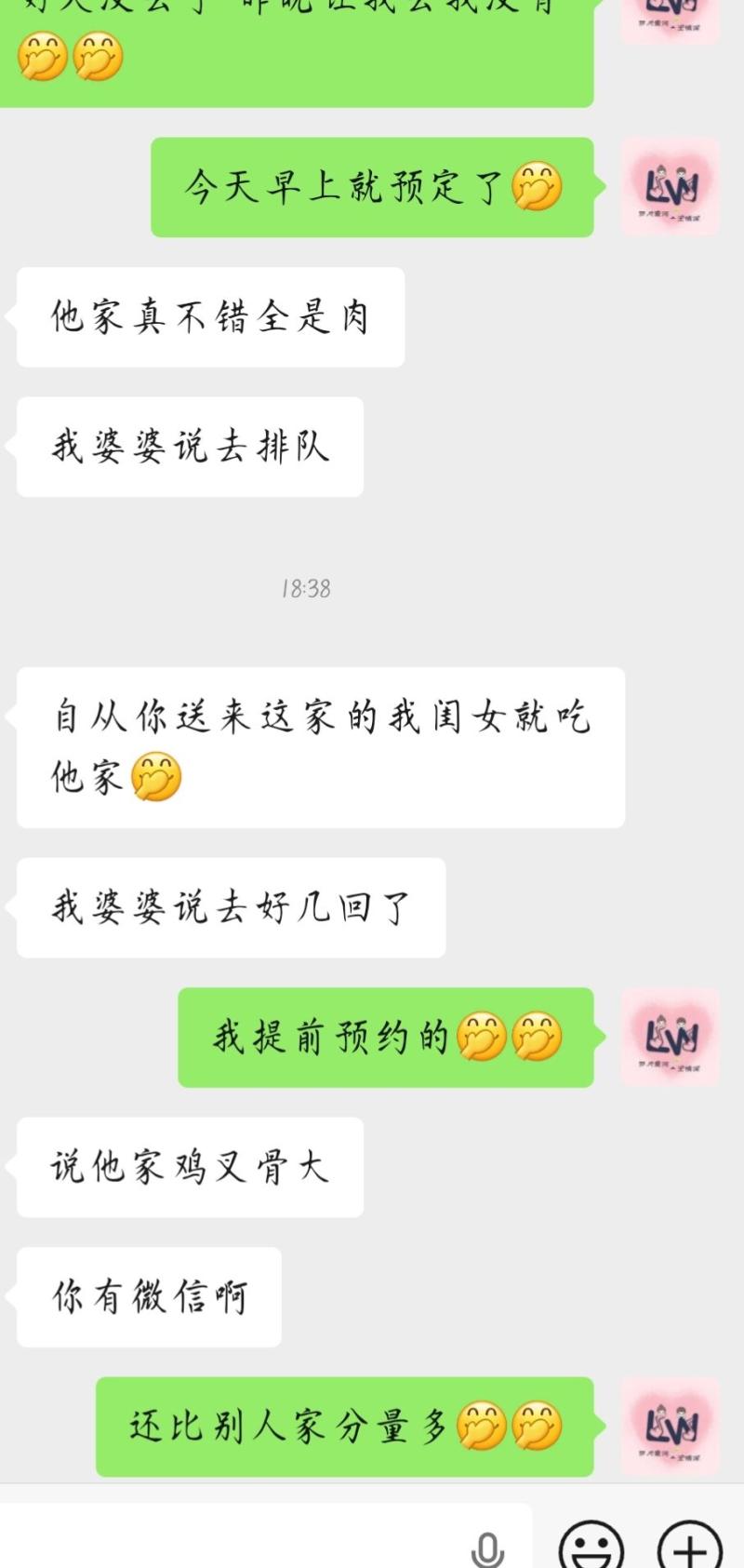Open sender avatar beside 今天早上就预定了 message
The height and width of the screenshot is (1568, 744).
(670, 187)
